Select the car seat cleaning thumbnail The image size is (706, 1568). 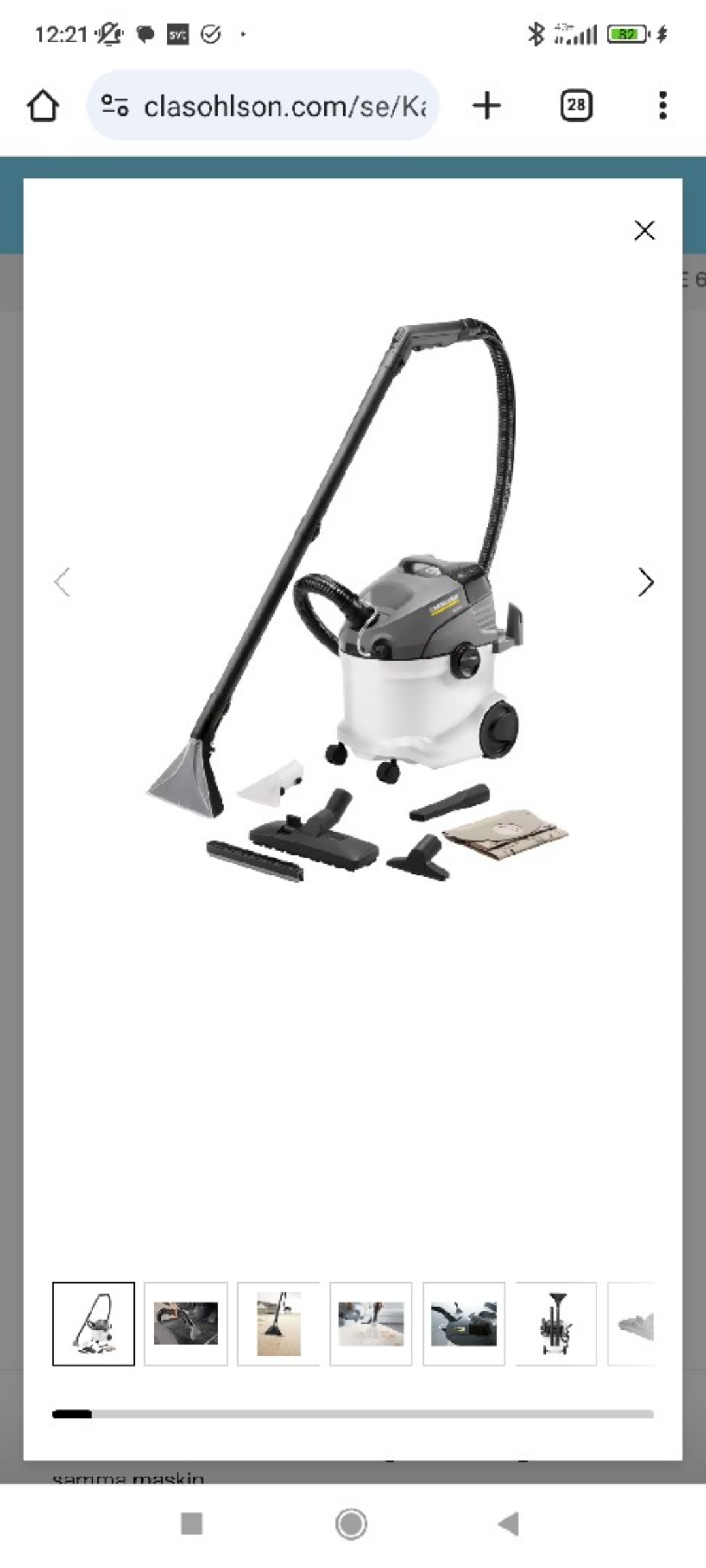[186, 1324]
